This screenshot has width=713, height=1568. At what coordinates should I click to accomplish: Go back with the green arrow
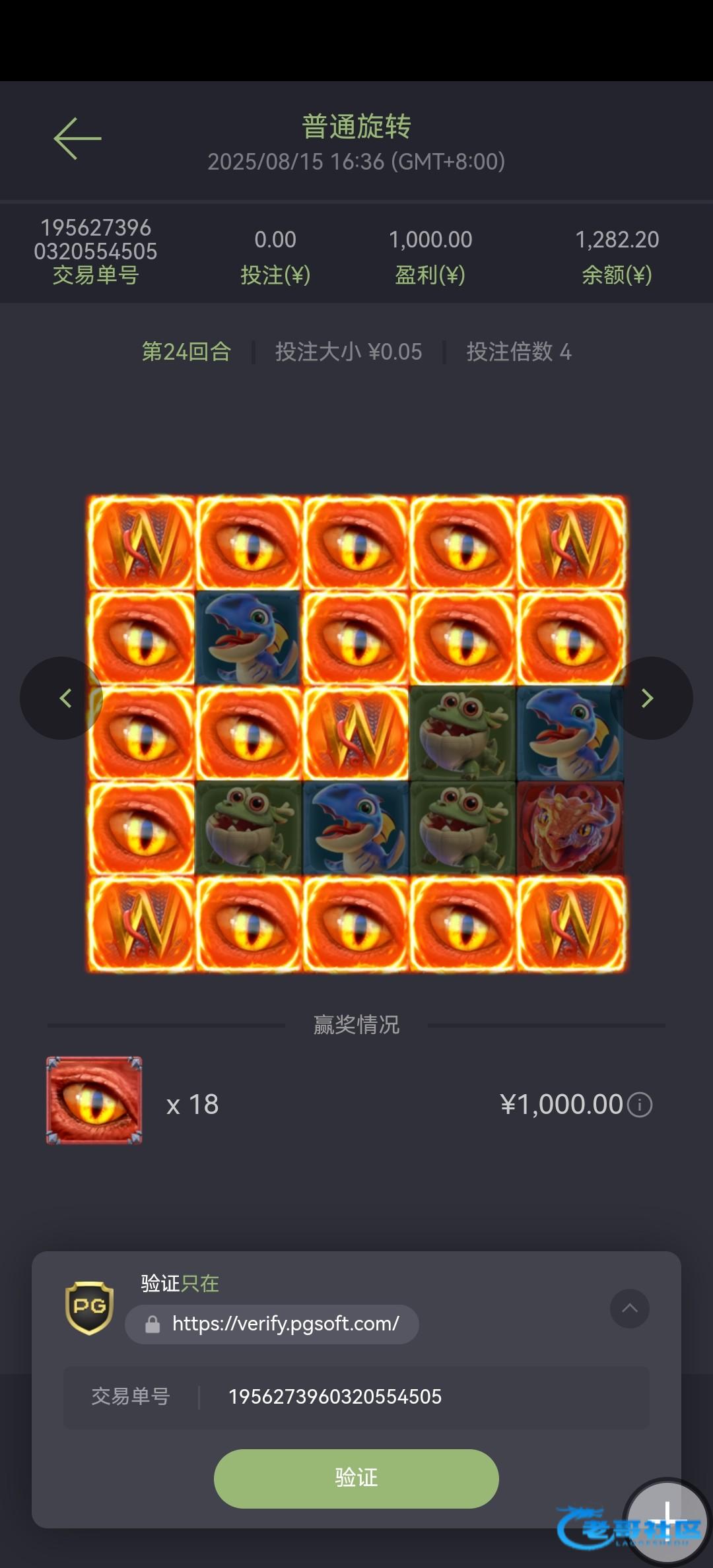tap(77, 139)
